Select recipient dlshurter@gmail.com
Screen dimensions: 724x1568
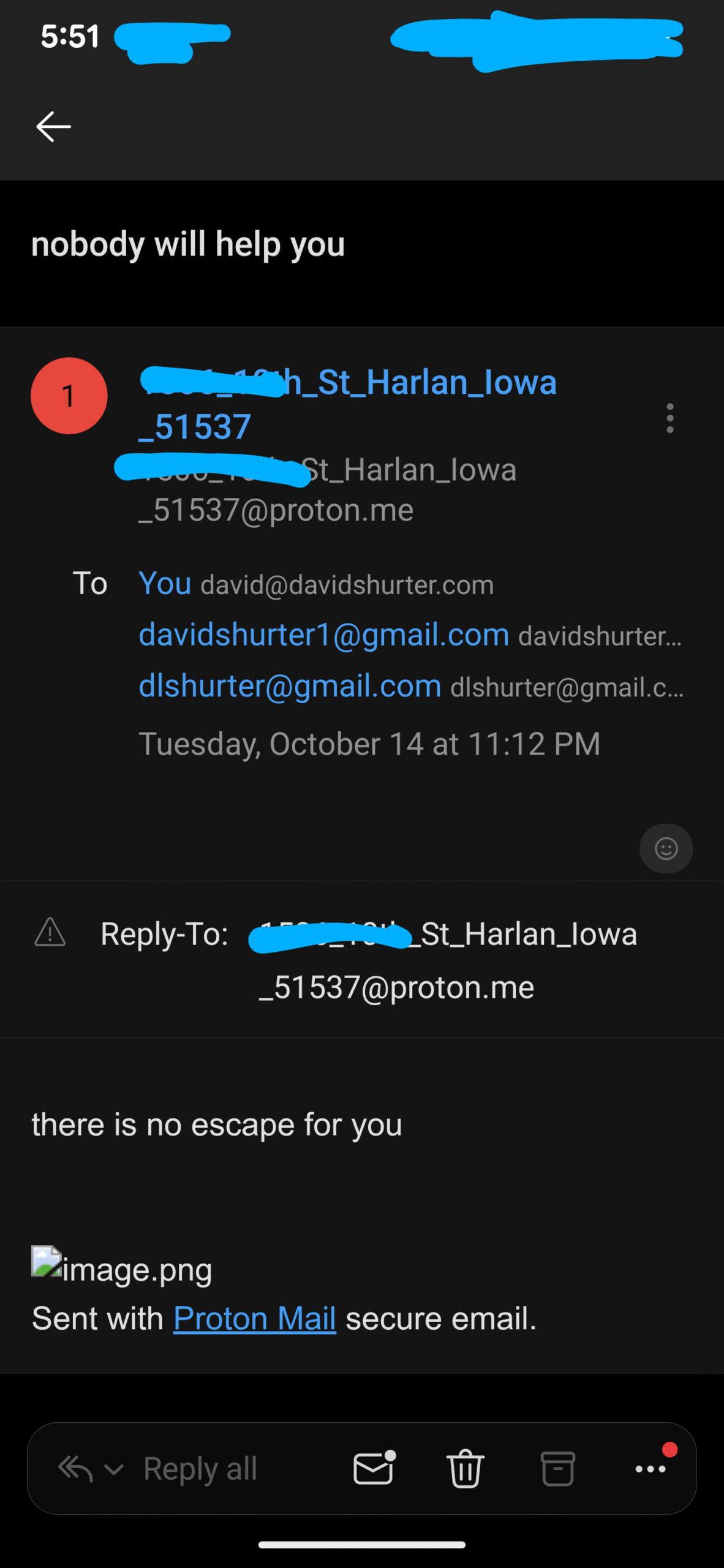pyautogui.click(x=290, y=686)
